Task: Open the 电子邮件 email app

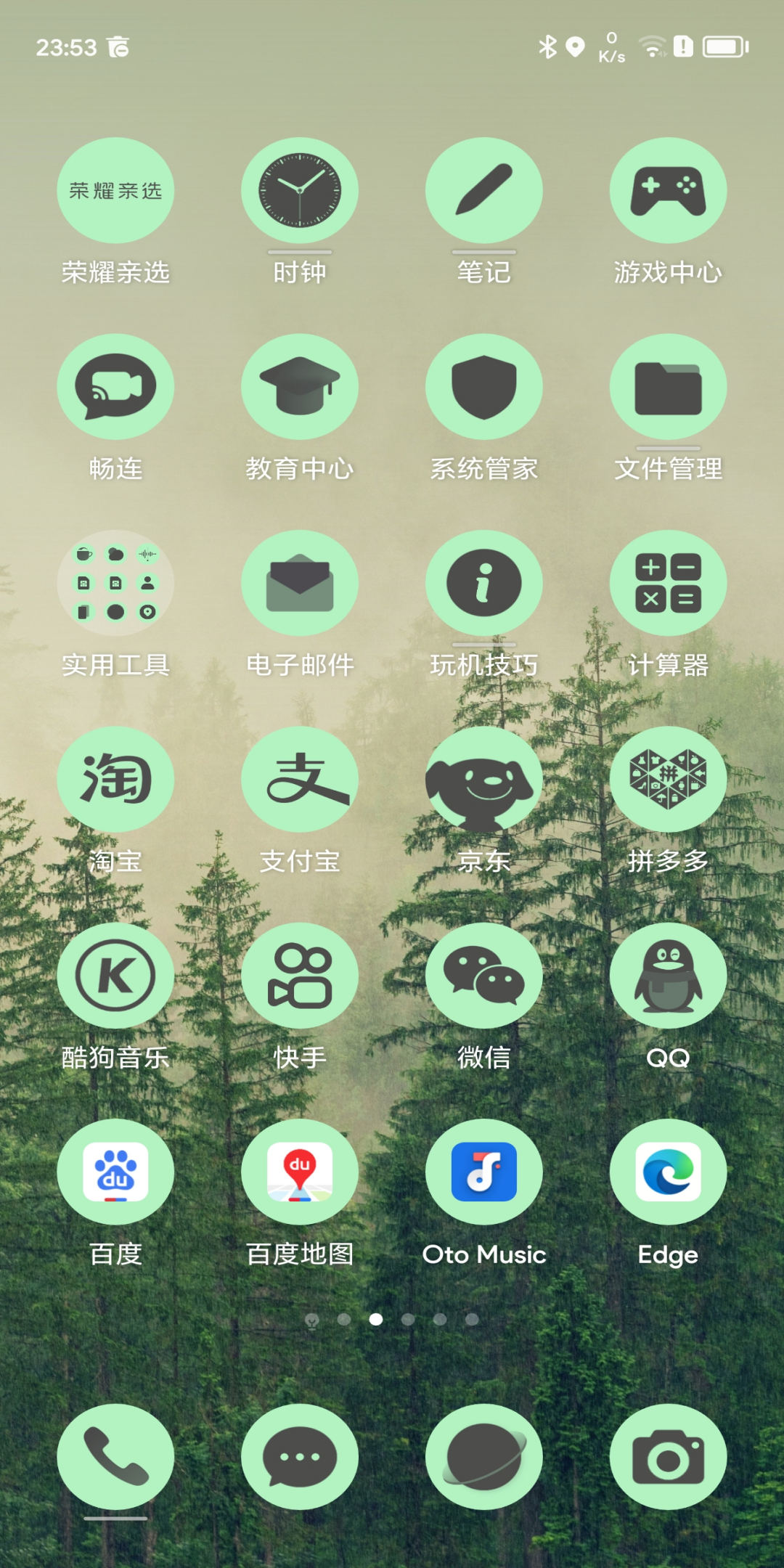Action: point(300,583)
